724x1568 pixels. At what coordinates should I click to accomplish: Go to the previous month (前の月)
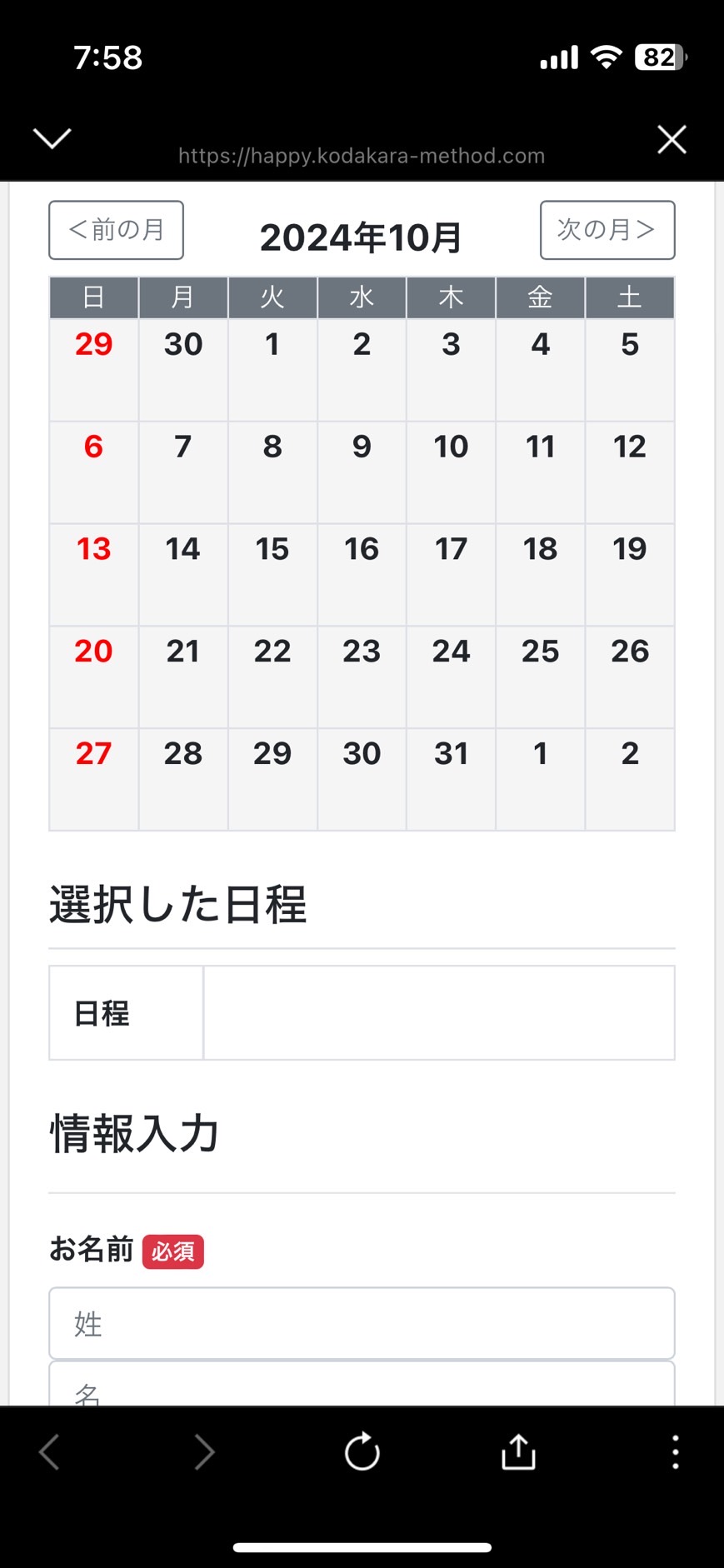pyautogui.click(x=116, y=230)
